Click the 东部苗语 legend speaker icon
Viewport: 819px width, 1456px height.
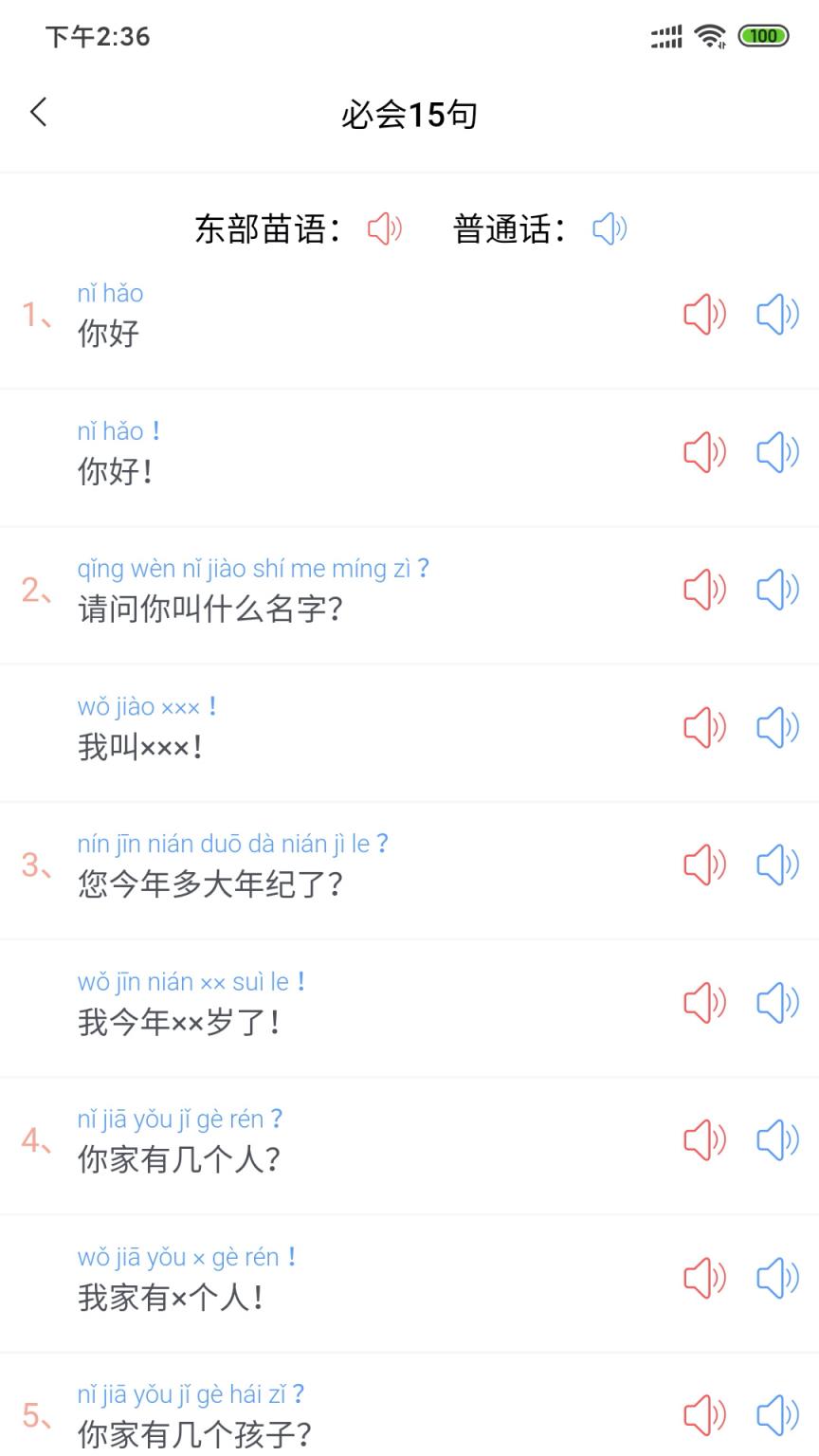[x=384, y=227]
